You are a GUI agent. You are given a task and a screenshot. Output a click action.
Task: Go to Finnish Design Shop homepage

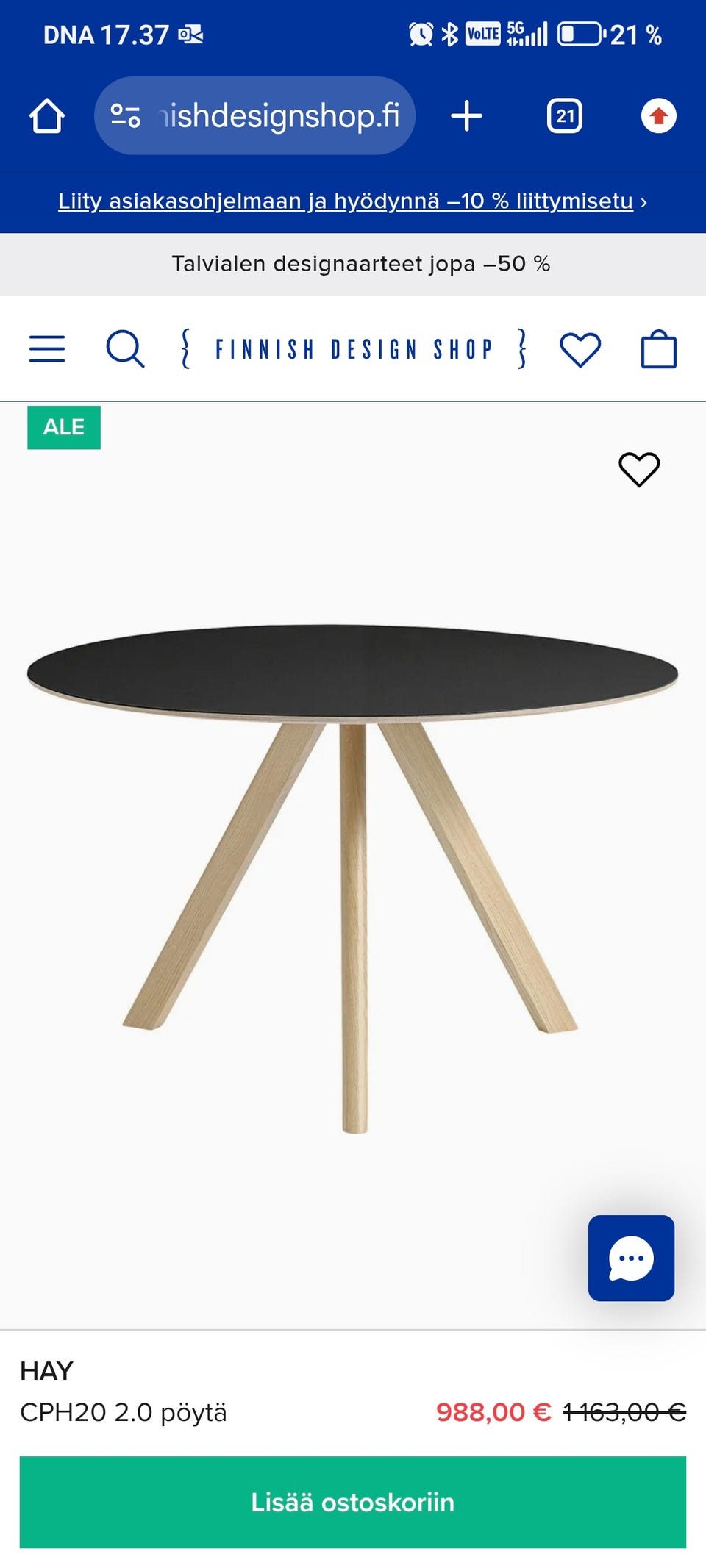(354, 348)
